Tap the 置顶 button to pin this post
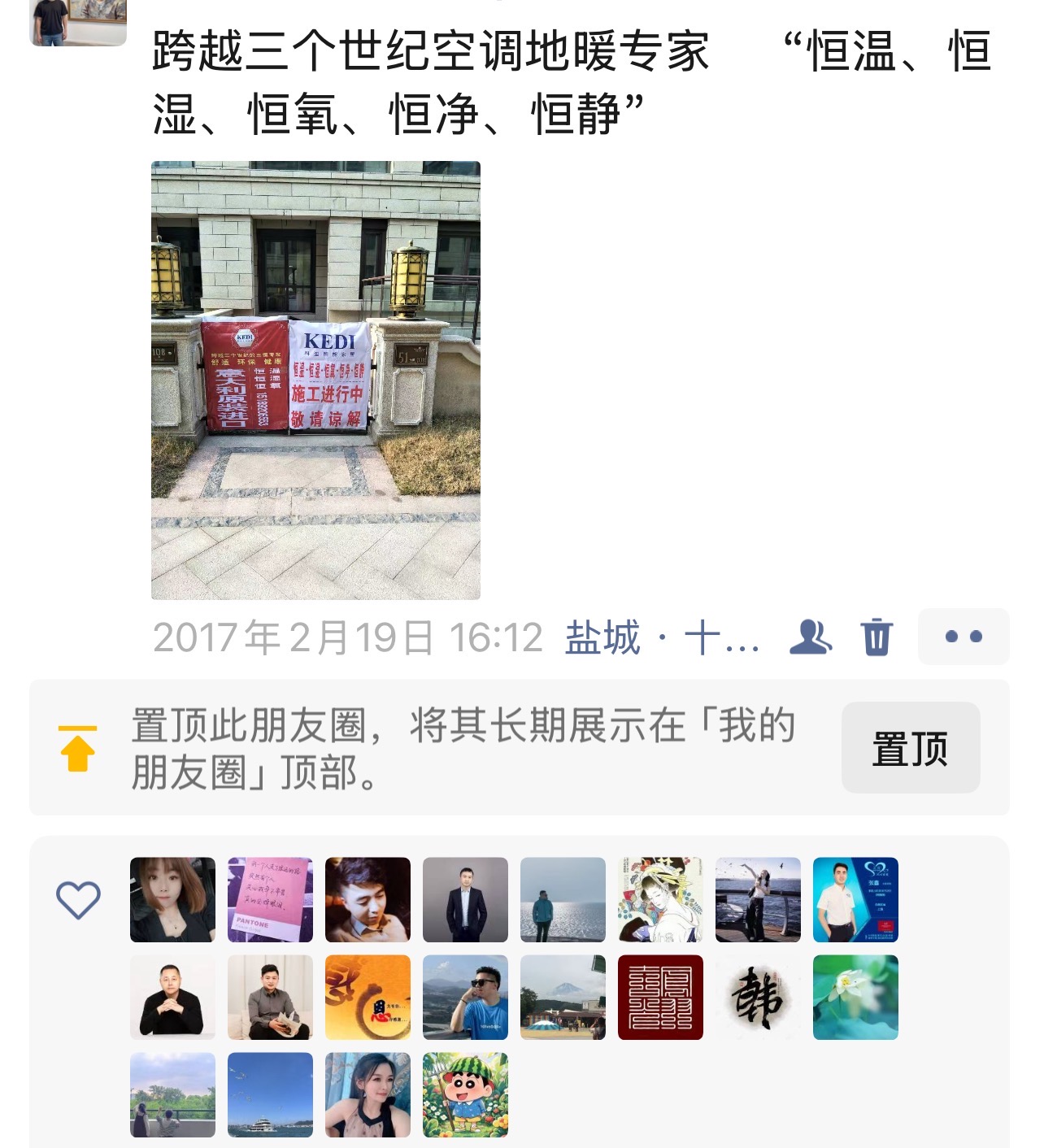The image size is (1044, 1148). pos(910,748)
